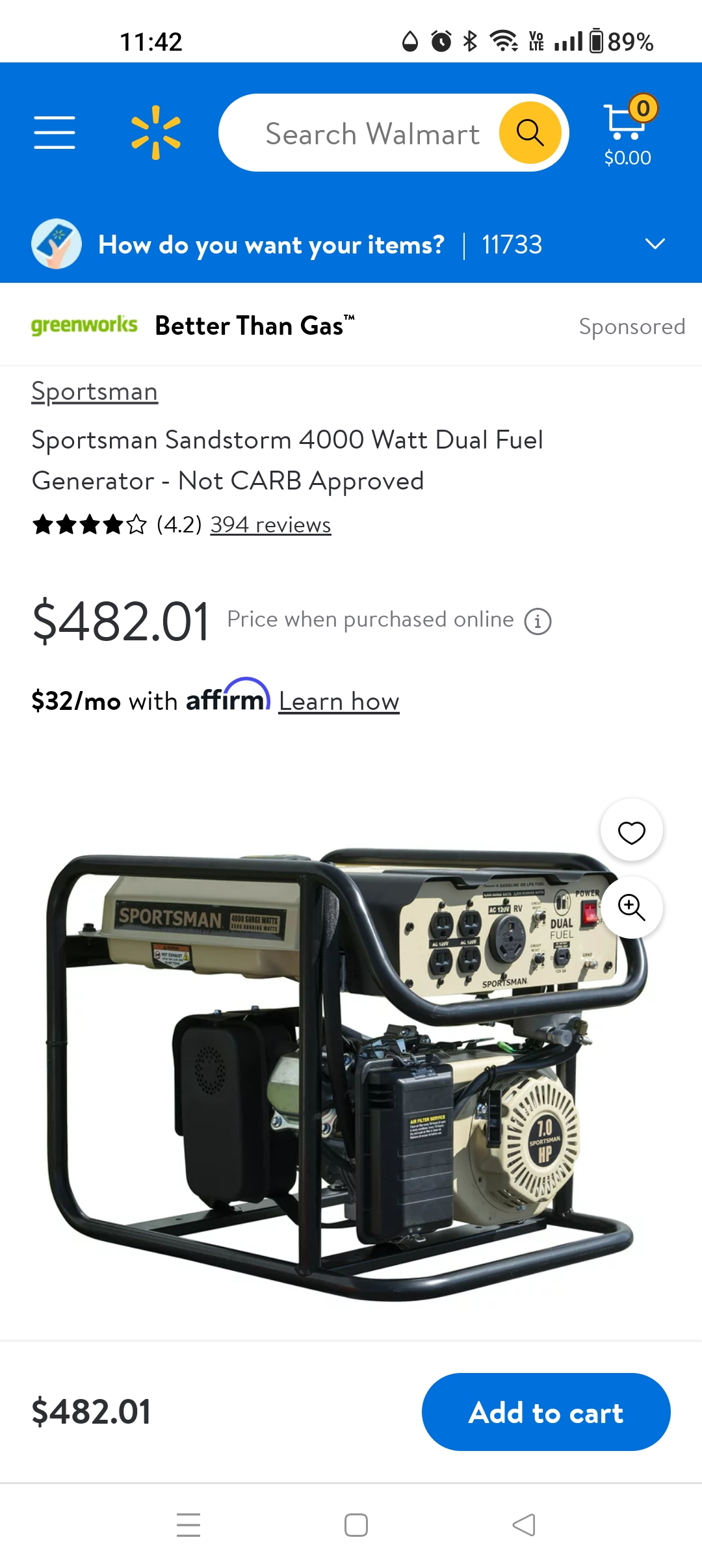
Task: Show the online price info icon
Action: tap(538, 621)
